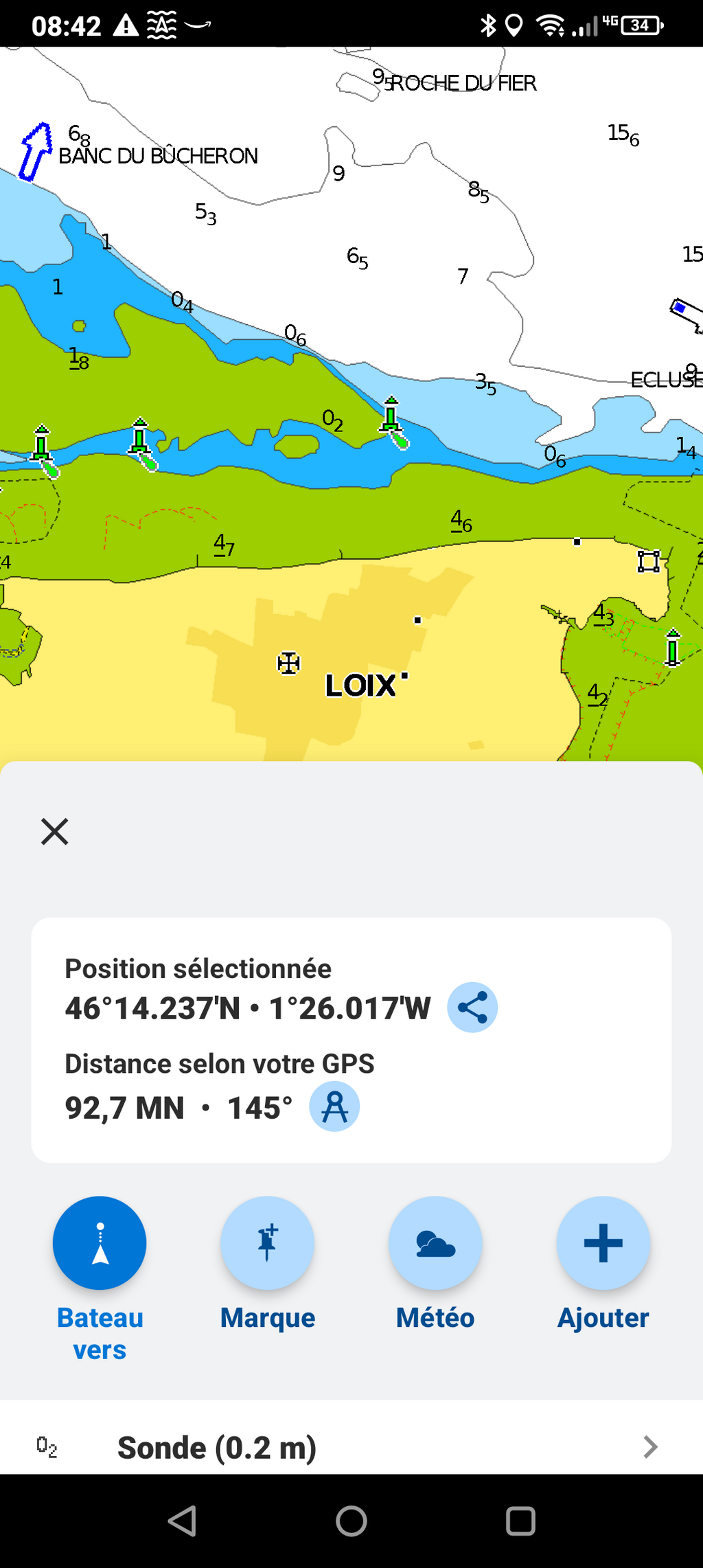Tap the Bateau vers button
The width and height of the screenshot is (703, 1568).
tap(100, 1243)
